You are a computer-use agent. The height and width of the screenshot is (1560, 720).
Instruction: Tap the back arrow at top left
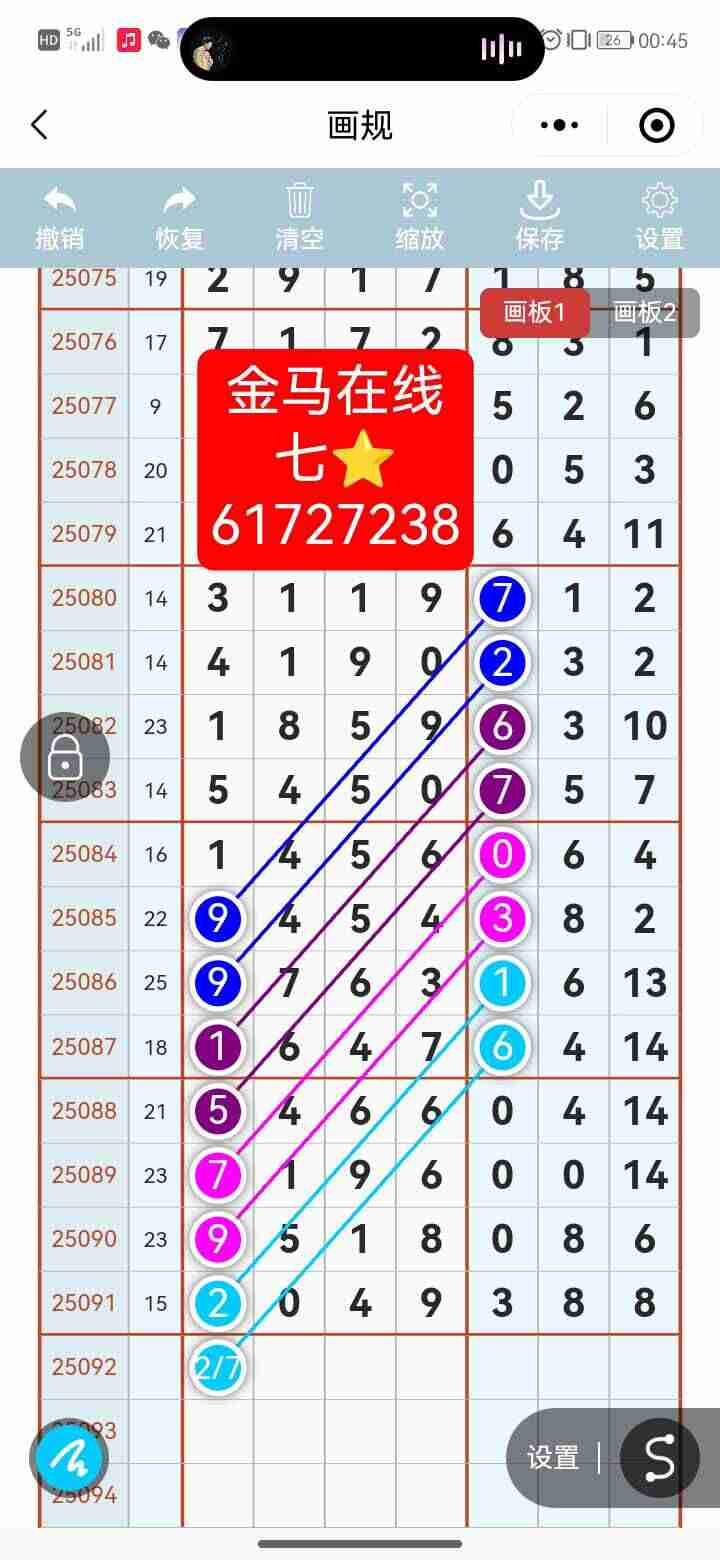(x=38, y=125)
